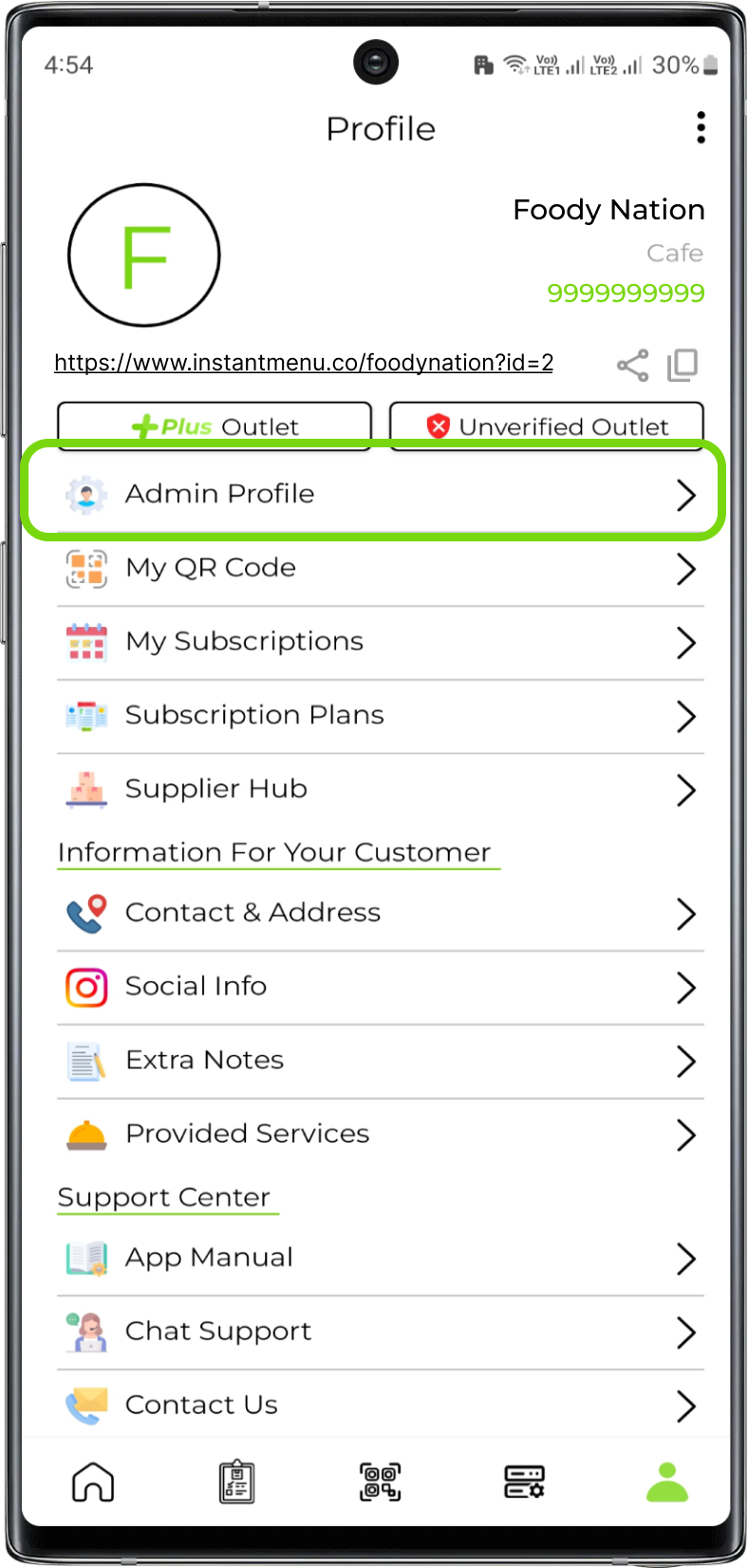
Task: Tap the Unverified Outlet button
Action: (547, 426)
